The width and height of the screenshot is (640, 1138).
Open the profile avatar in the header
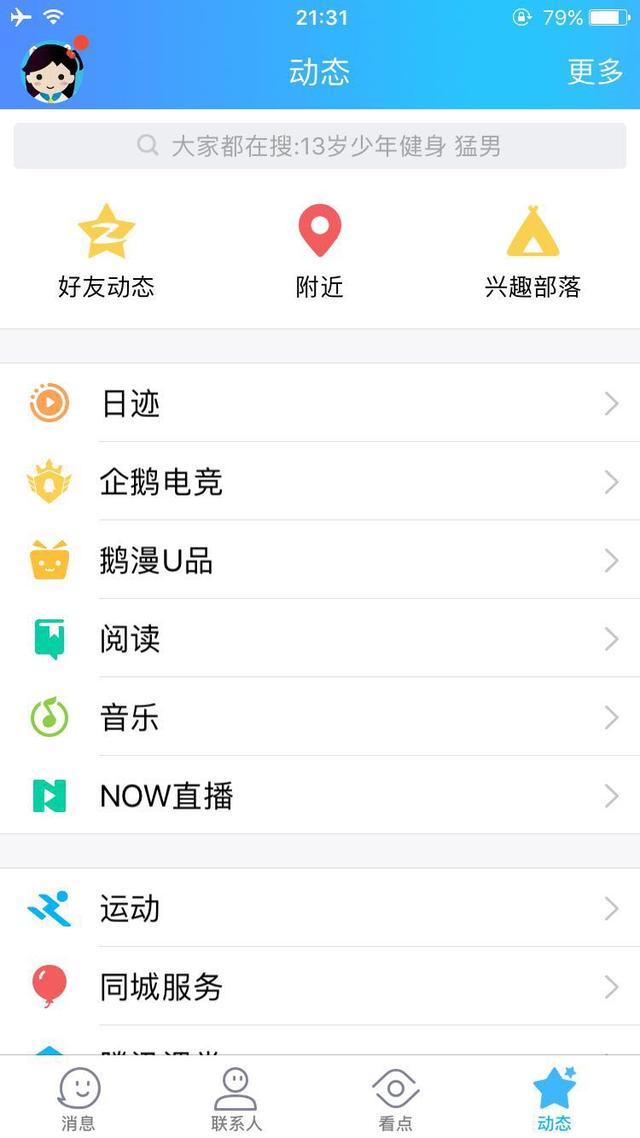click(52, 72)
